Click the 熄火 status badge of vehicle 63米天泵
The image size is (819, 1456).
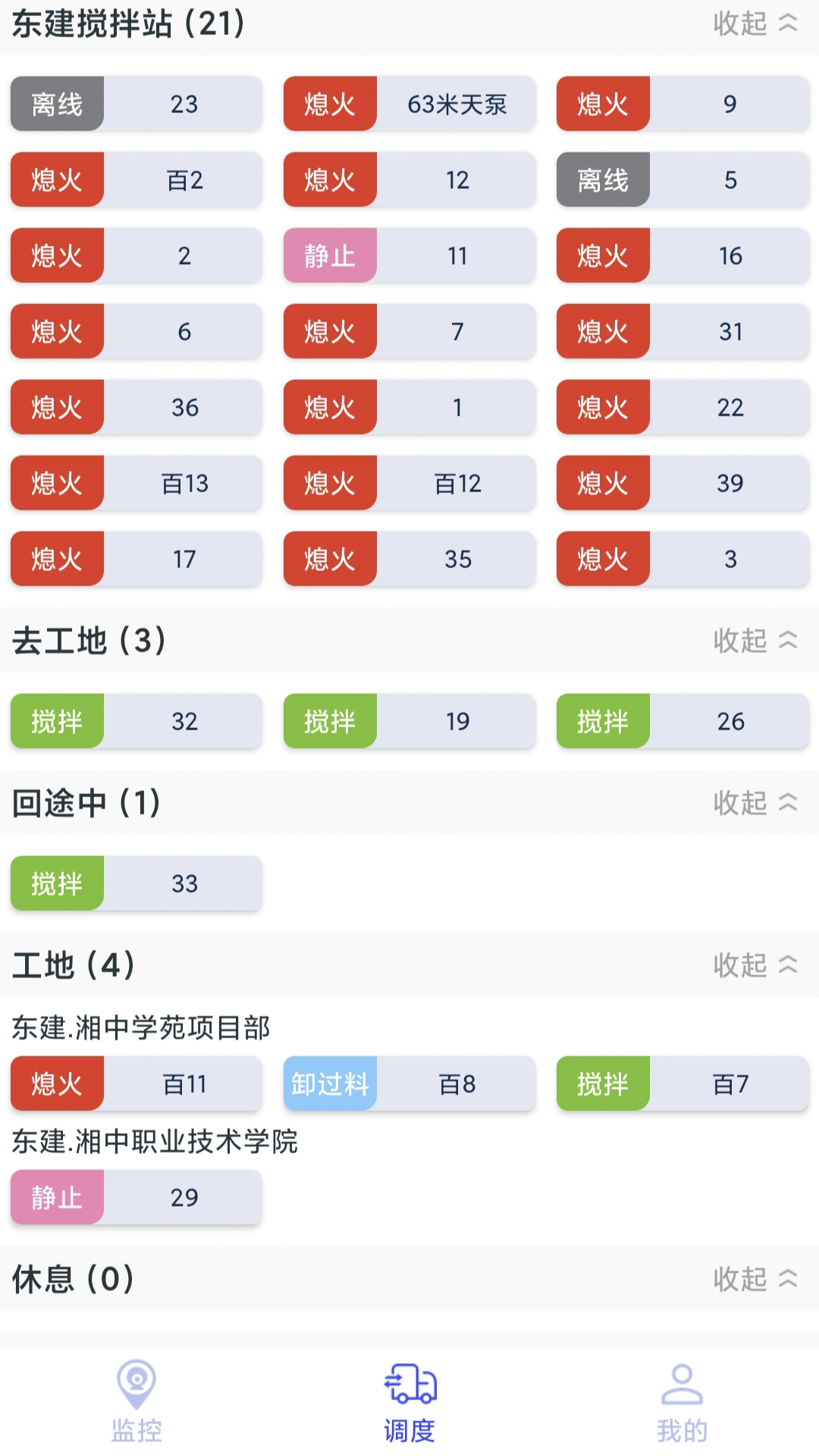pos(330,104)
